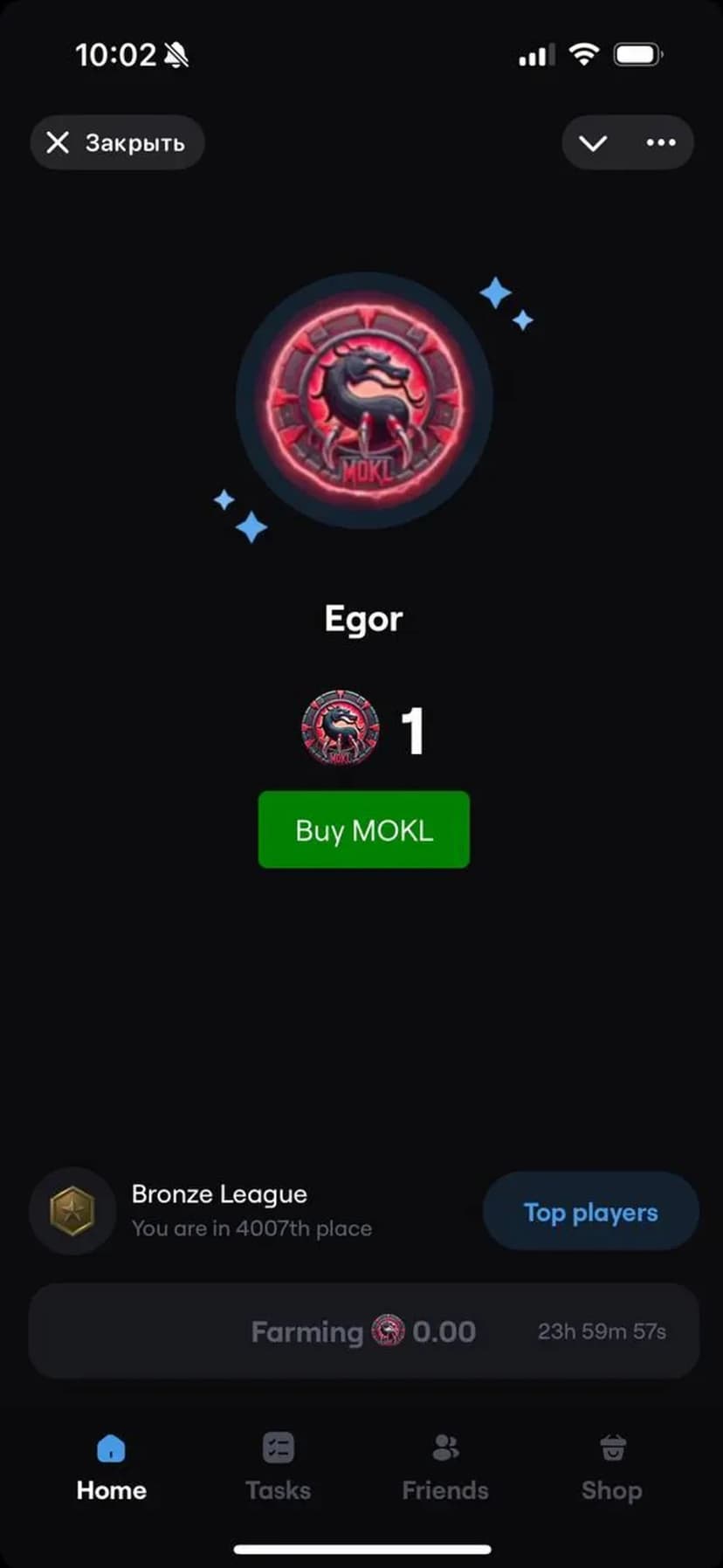
Task: Tap the large MOKL coin
Action: (365, 401)
